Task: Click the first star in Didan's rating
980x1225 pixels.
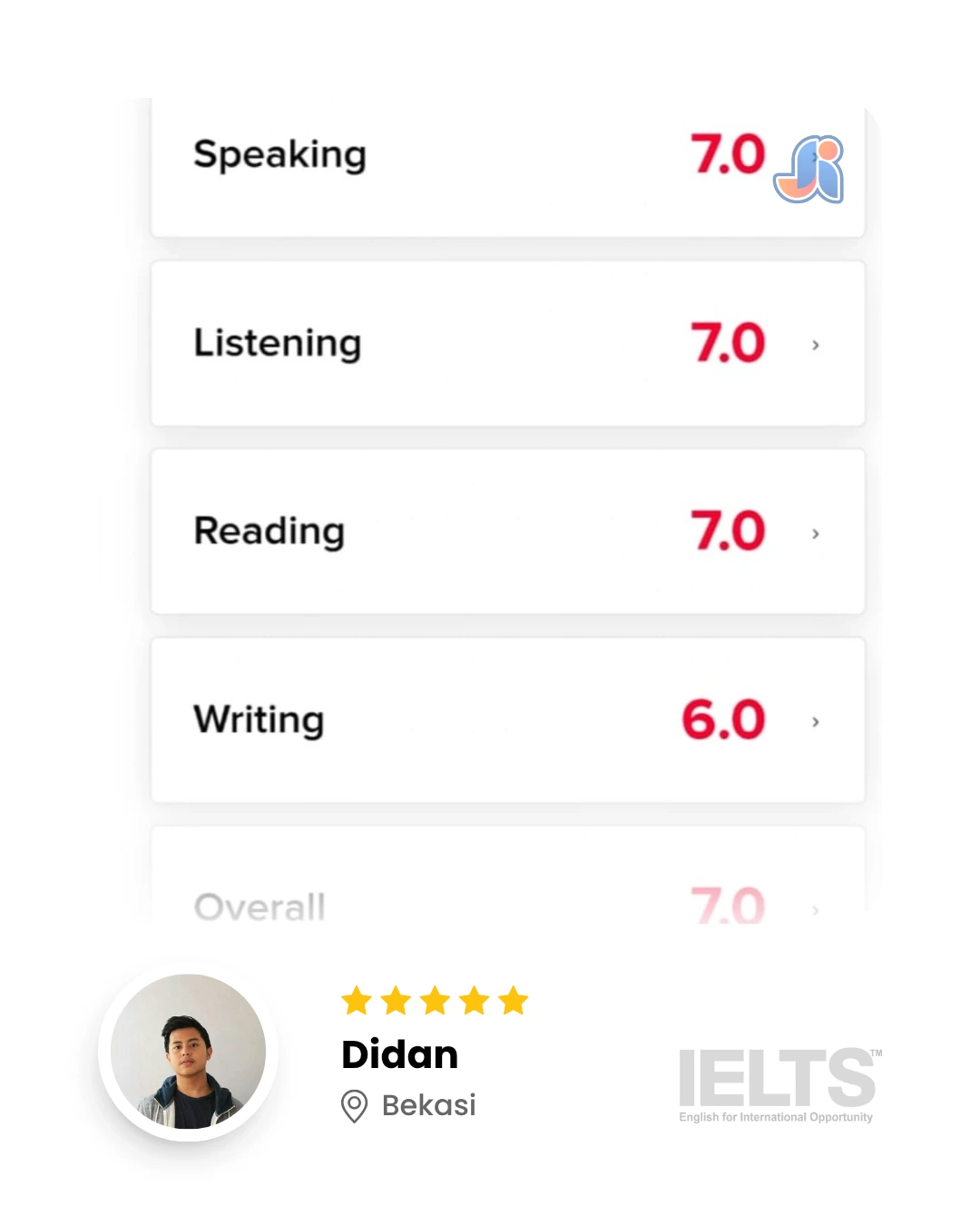Action: tap(357, 1002)
